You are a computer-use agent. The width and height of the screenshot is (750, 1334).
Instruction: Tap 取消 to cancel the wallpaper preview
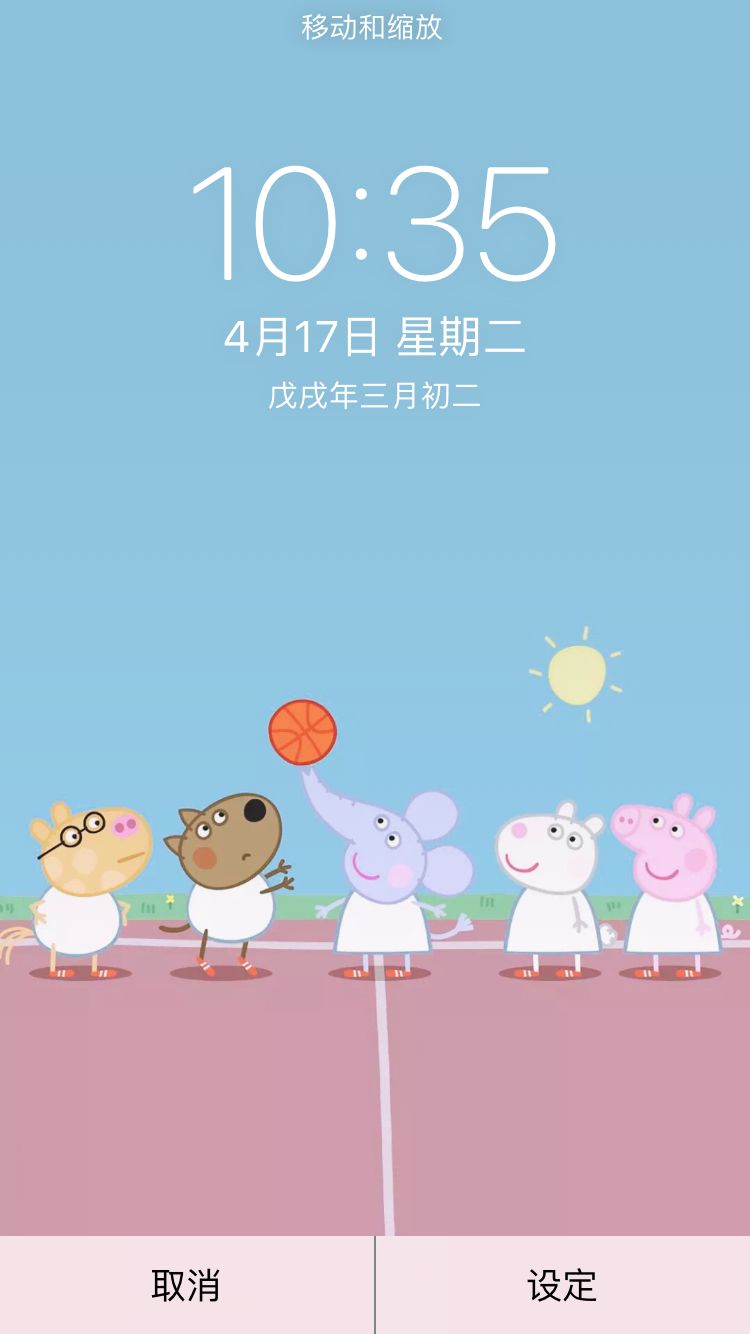(x=186, y=1285)
